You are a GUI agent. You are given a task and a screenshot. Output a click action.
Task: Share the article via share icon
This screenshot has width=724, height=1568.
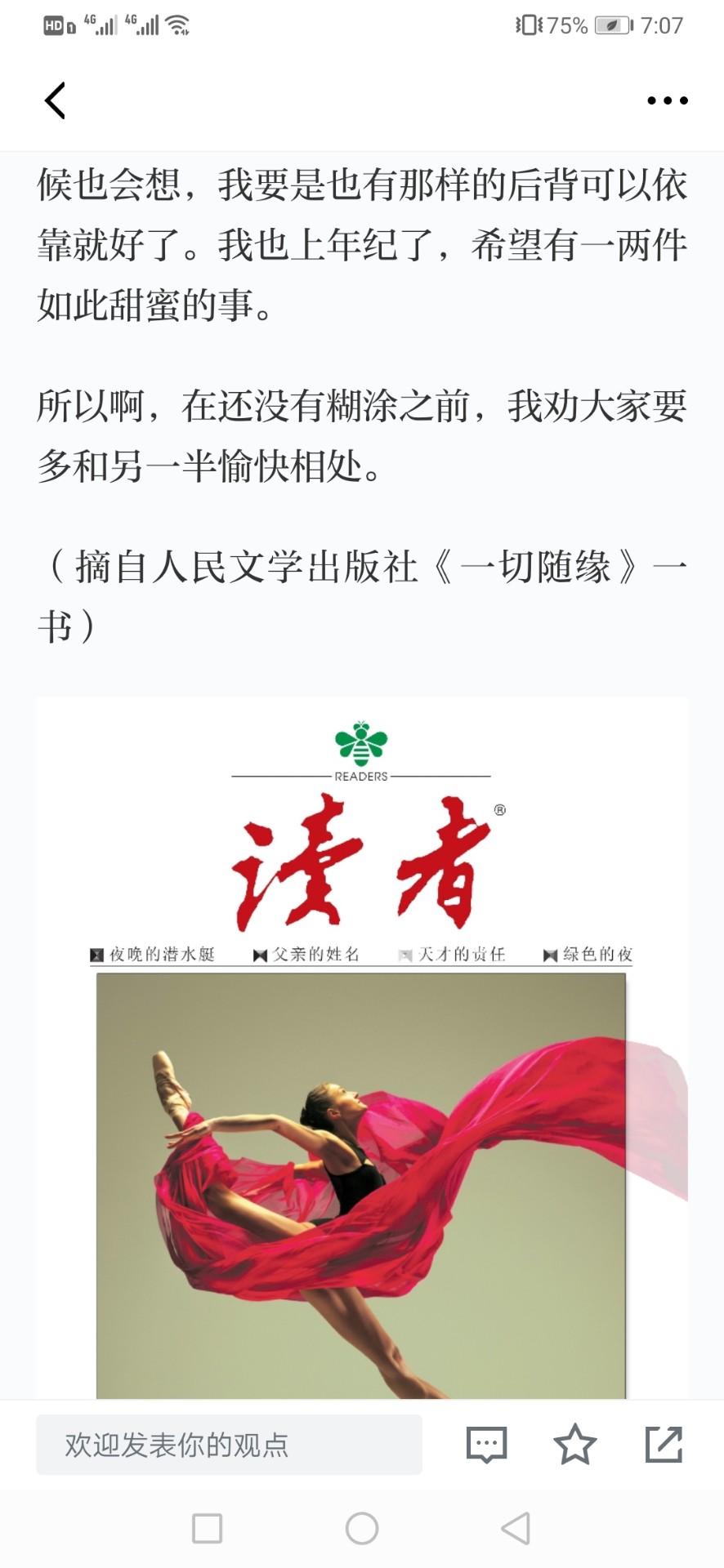point(664,1444)
